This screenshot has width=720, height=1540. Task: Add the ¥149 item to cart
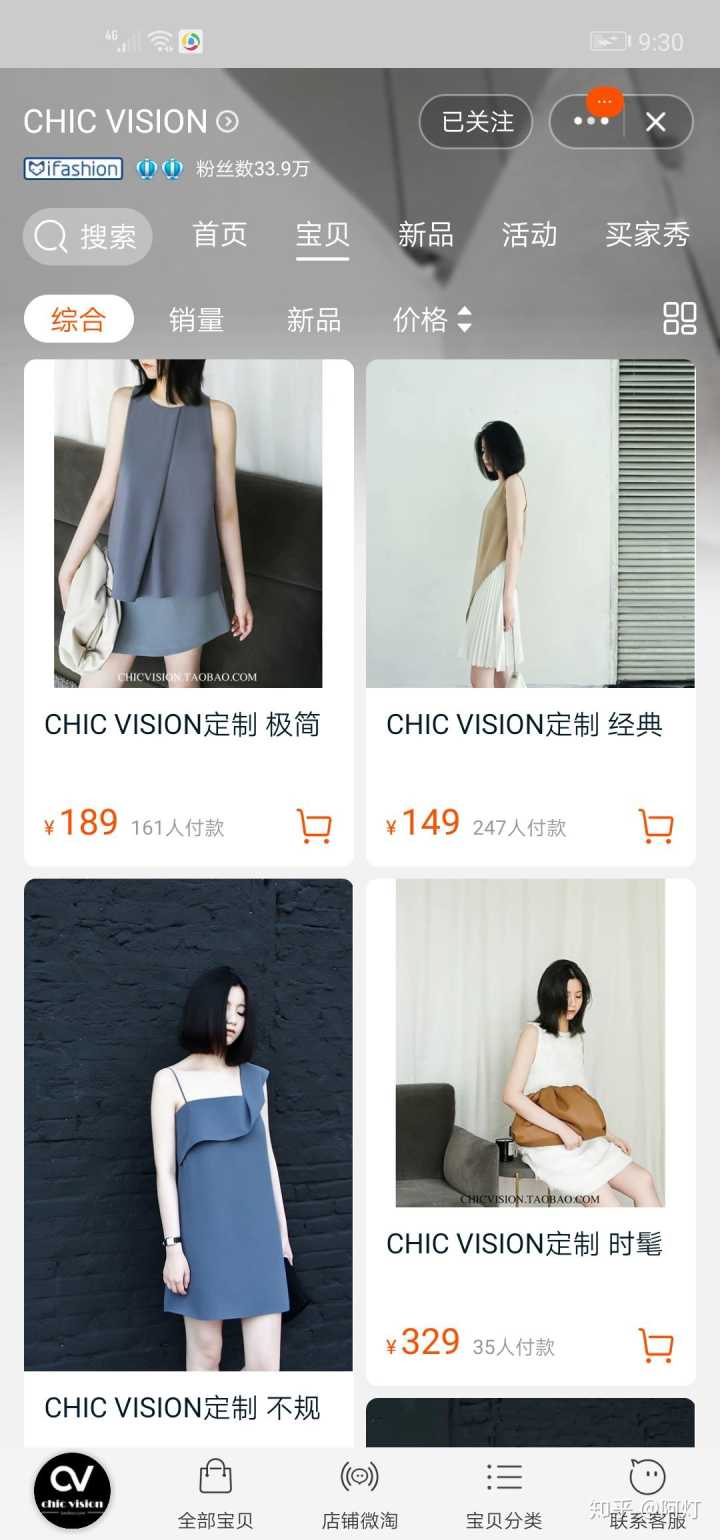[x=656, y=826]
